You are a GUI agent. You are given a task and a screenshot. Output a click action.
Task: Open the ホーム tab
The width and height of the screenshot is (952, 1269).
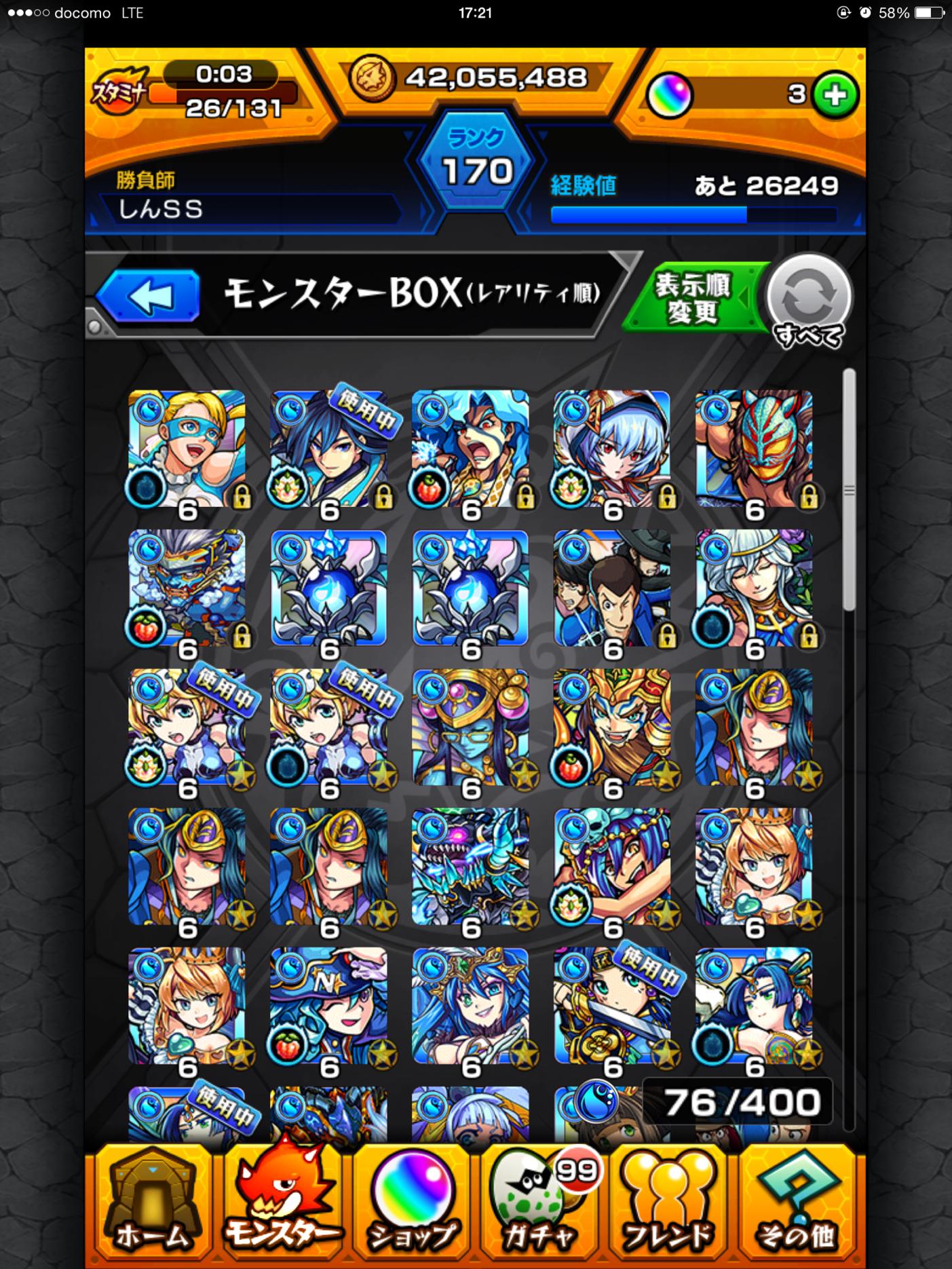(x=153, y=1207)
